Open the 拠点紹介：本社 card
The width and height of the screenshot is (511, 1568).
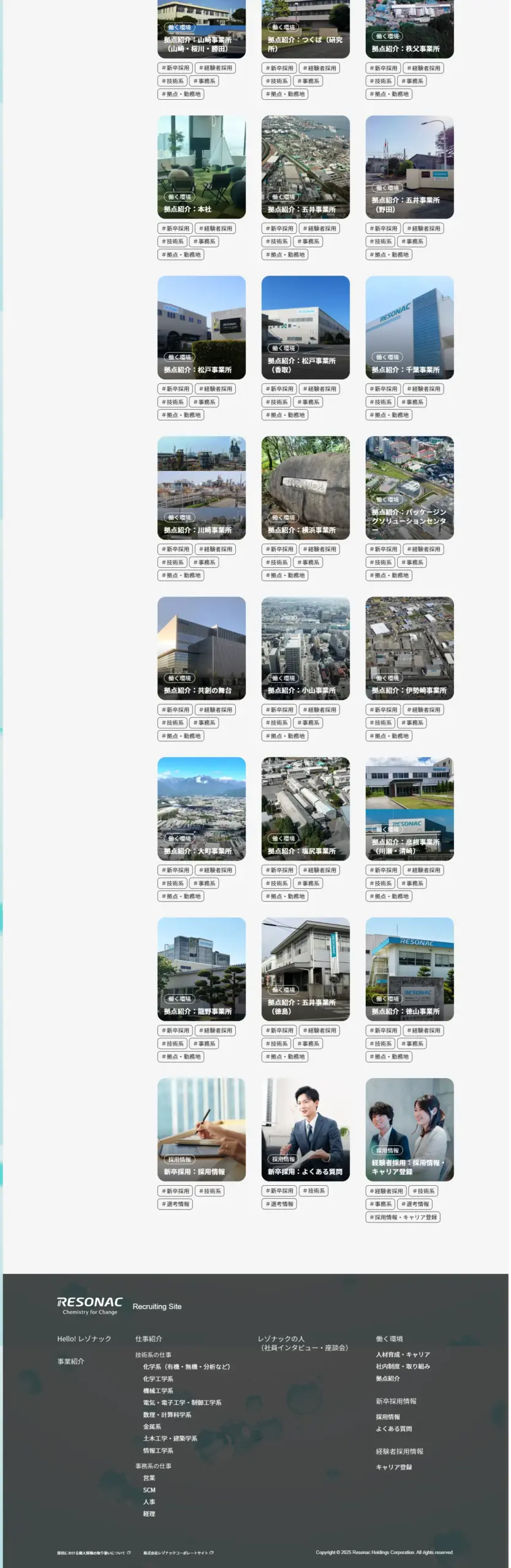coord(201,167)
